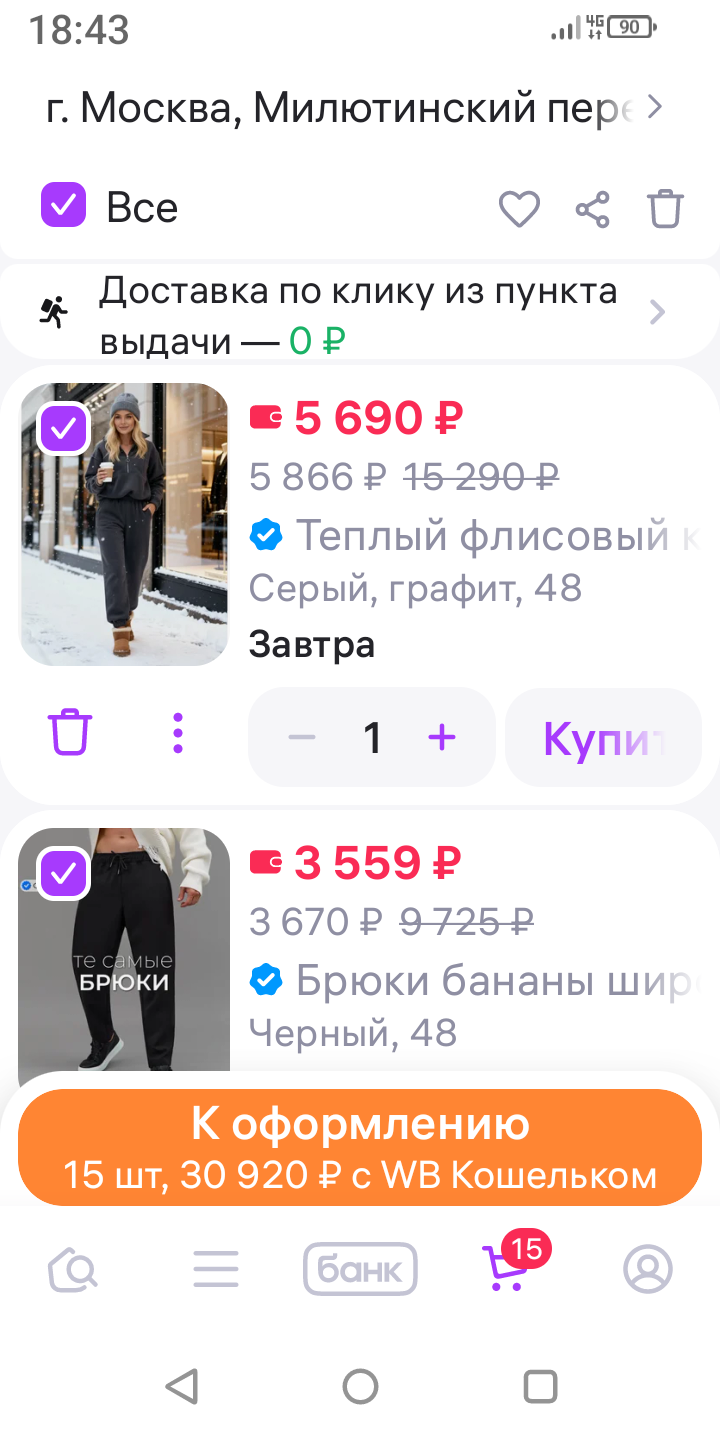Decrease fleece suit quantity with minus

coord(301,738)
